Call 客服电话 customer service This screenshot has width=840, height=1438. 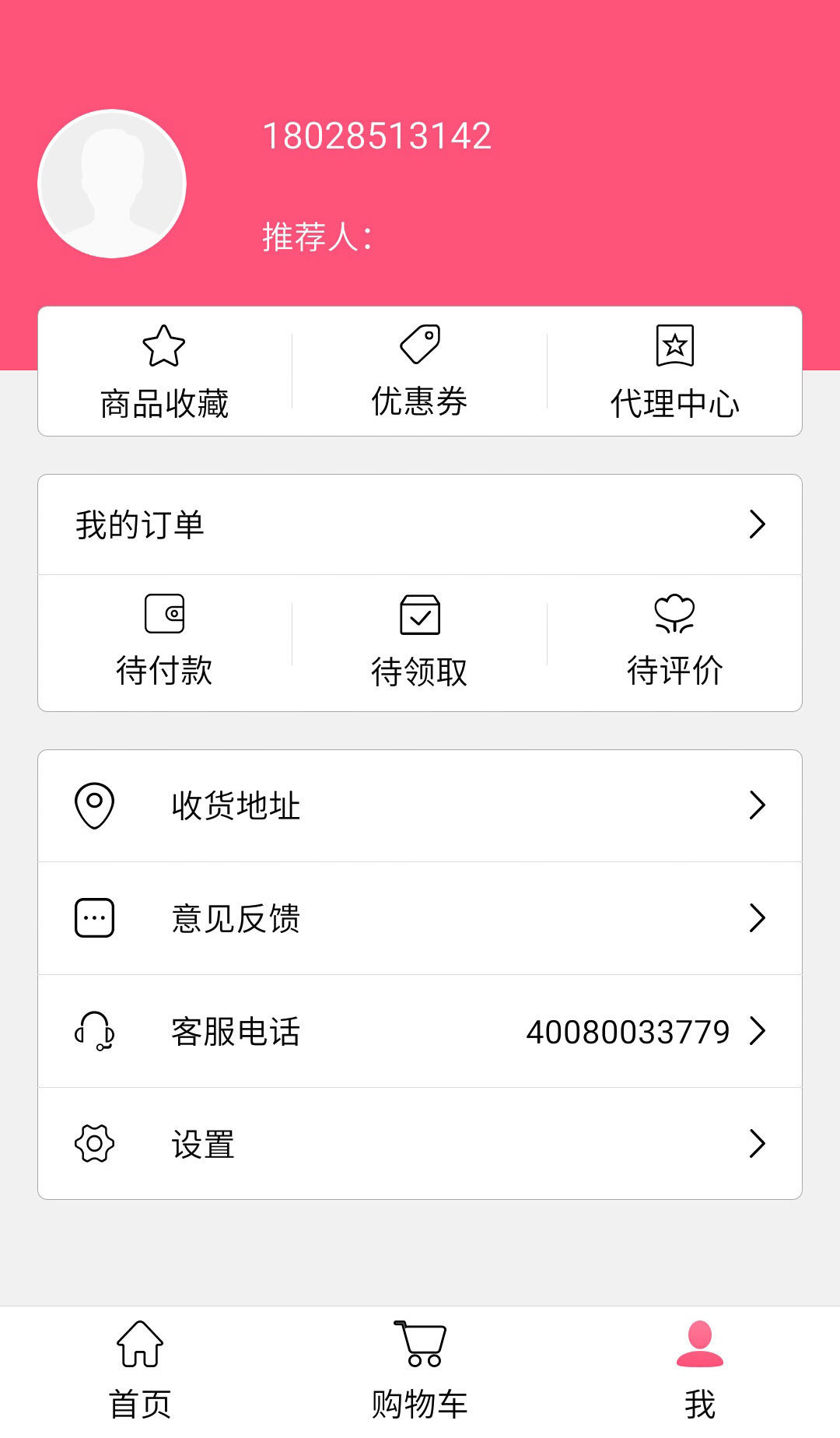click(x=420, y=1031)
